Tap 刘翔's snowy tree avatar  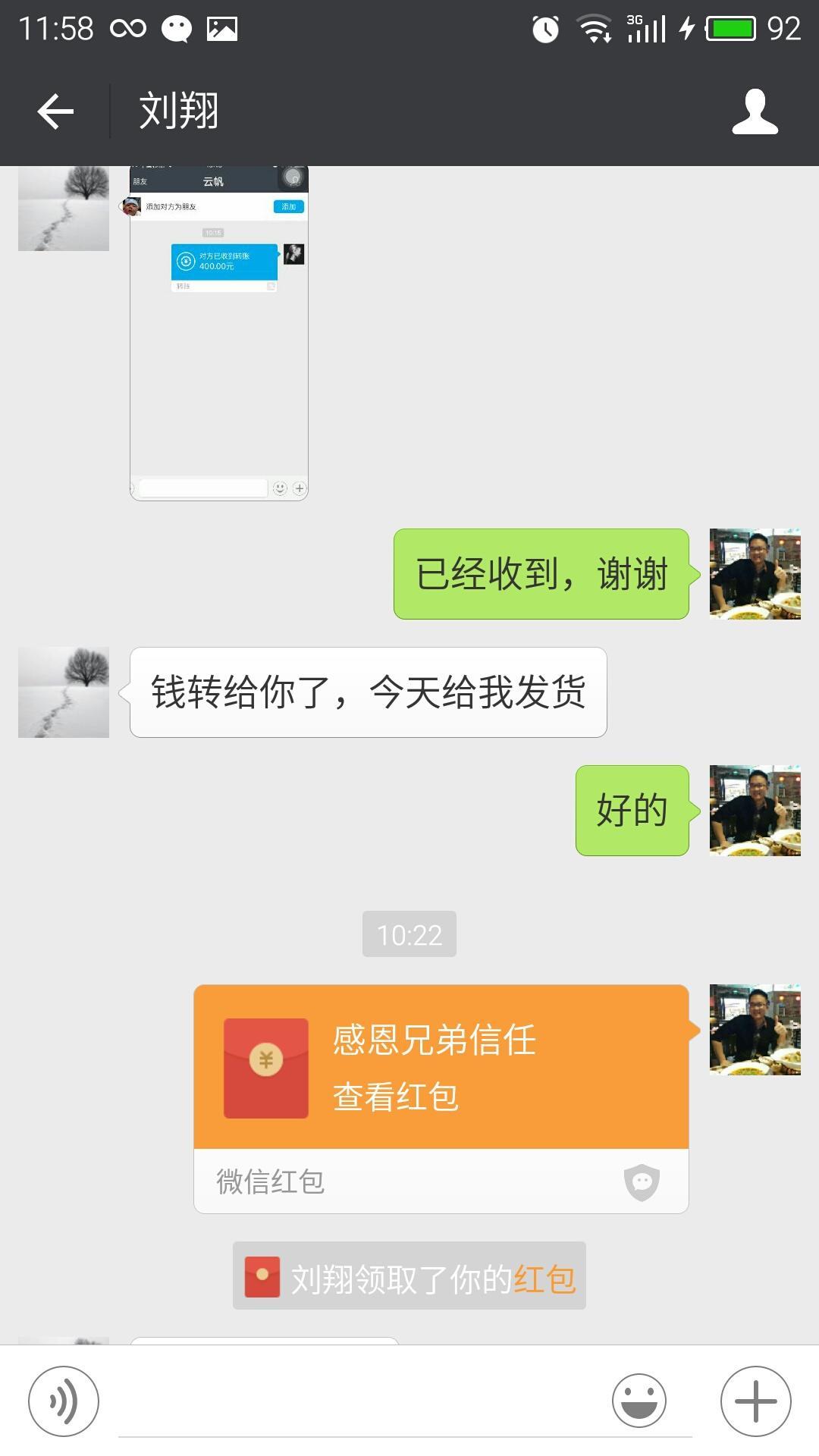pos(63,692)
